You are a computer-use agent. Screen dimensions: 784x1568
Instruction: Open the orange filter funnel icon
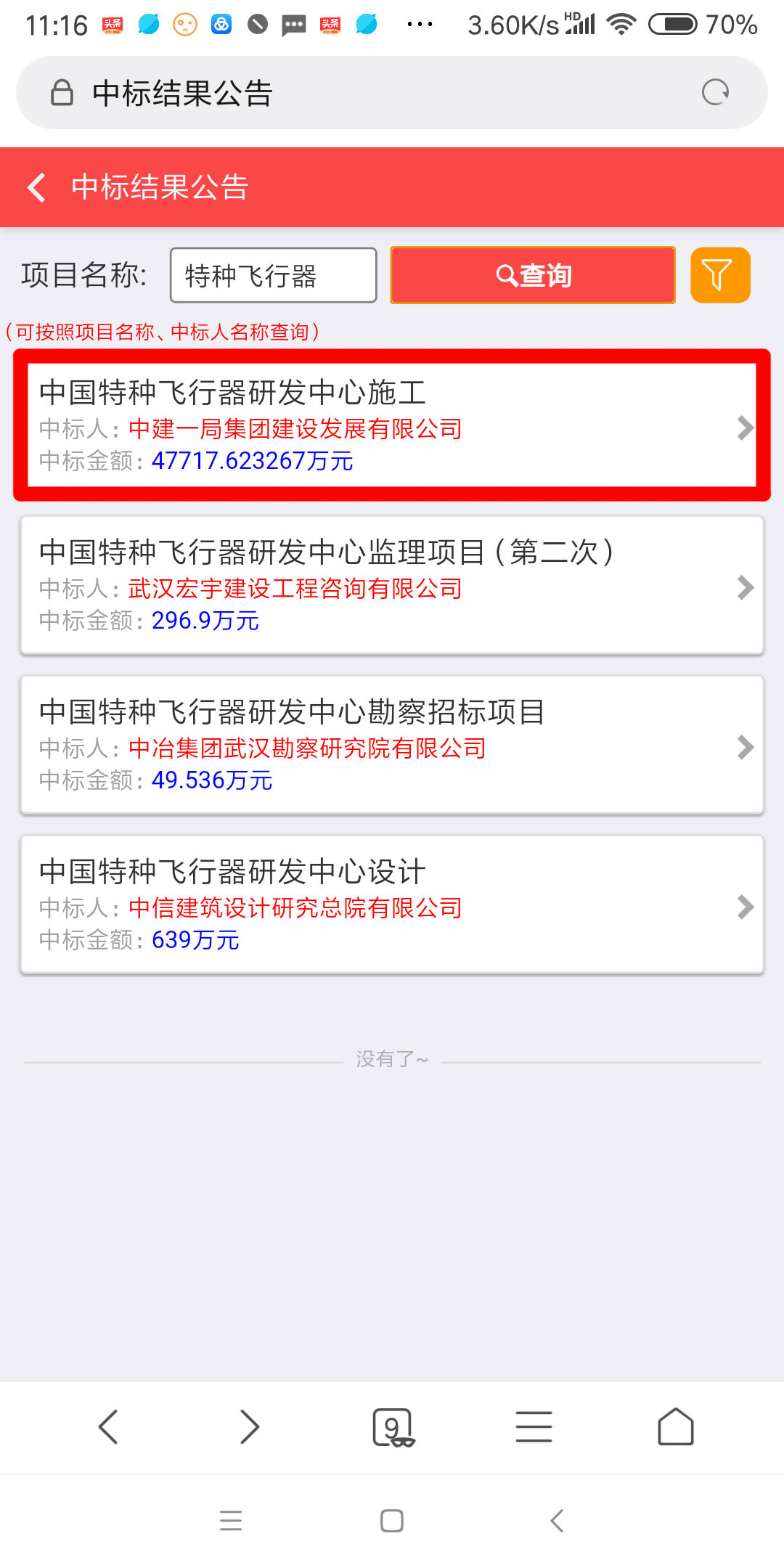tap(719, 275)
